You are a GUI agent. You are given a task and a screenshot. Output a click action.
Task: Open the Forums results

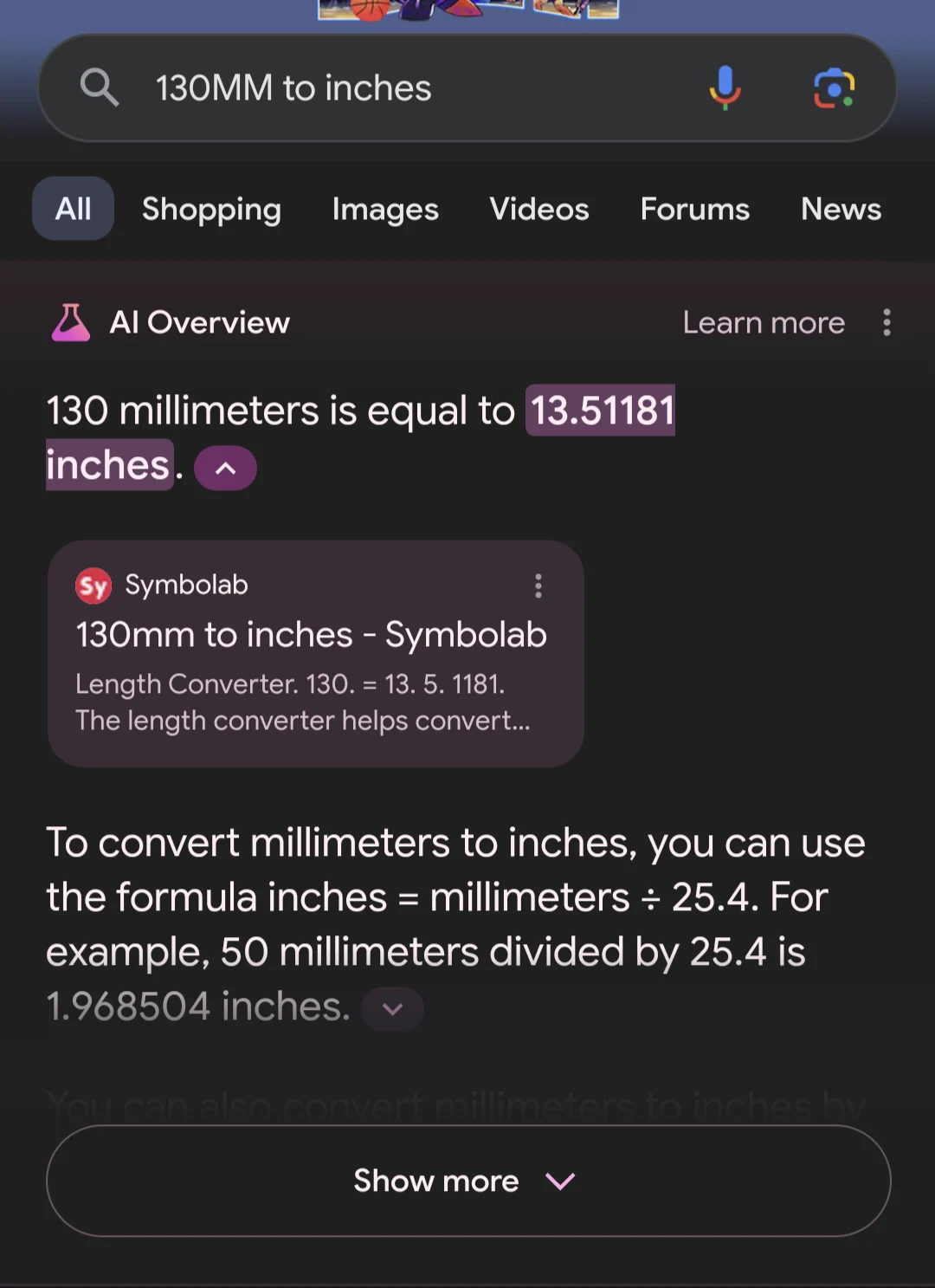(x=694, y=209)
